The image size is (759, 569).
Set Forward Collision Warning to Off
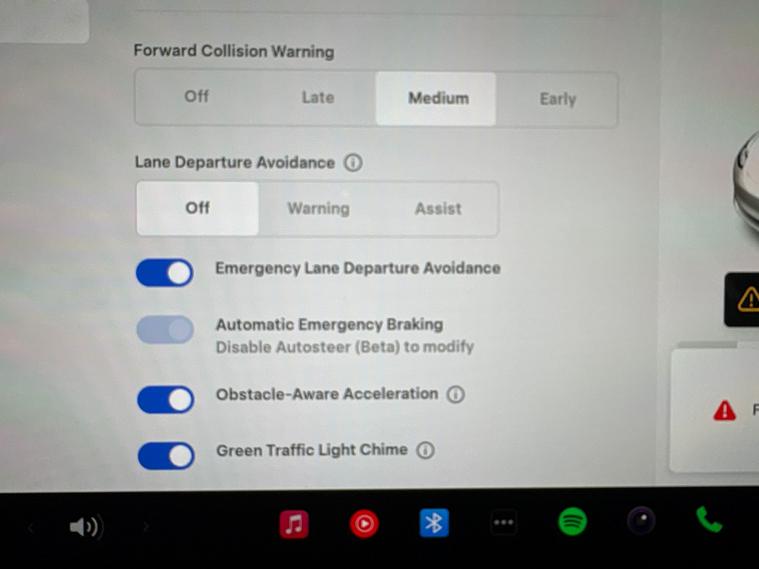click(197, 97)
